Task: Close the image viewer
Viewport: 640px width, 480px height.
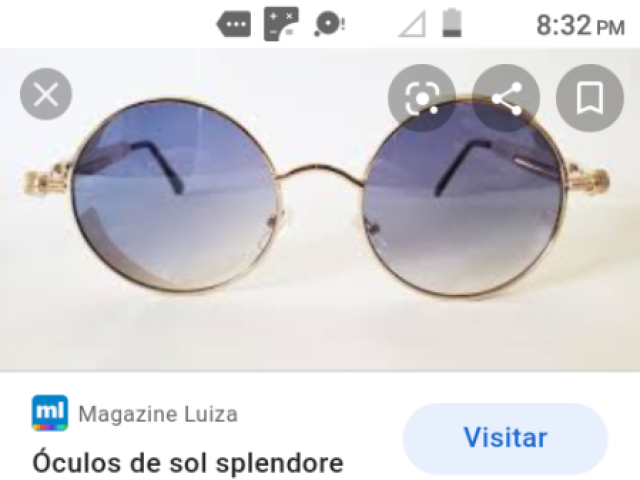Action: (46, 96)
